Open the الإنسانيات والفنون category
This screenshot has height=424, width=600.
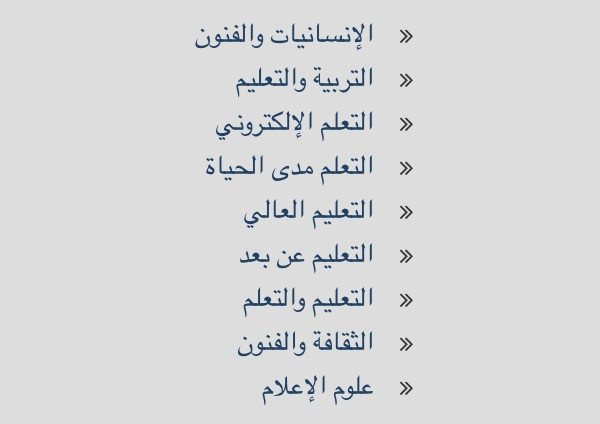pos(284,35)
